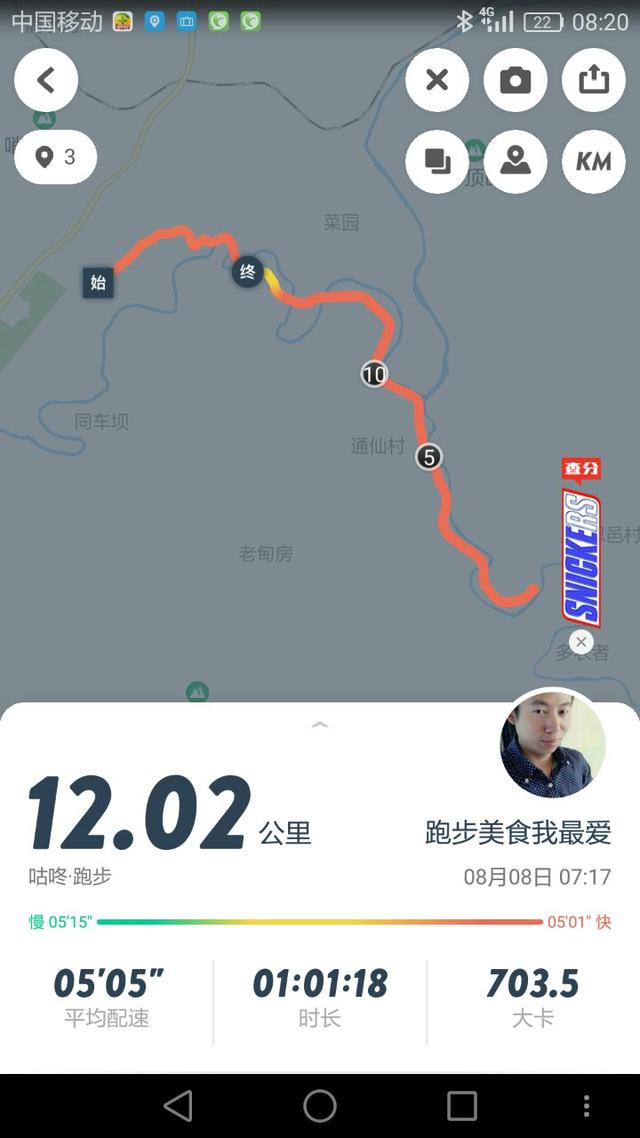Open the runner's profile avatar
This screenshot has height=1138, width=640.
click(552, 744)
